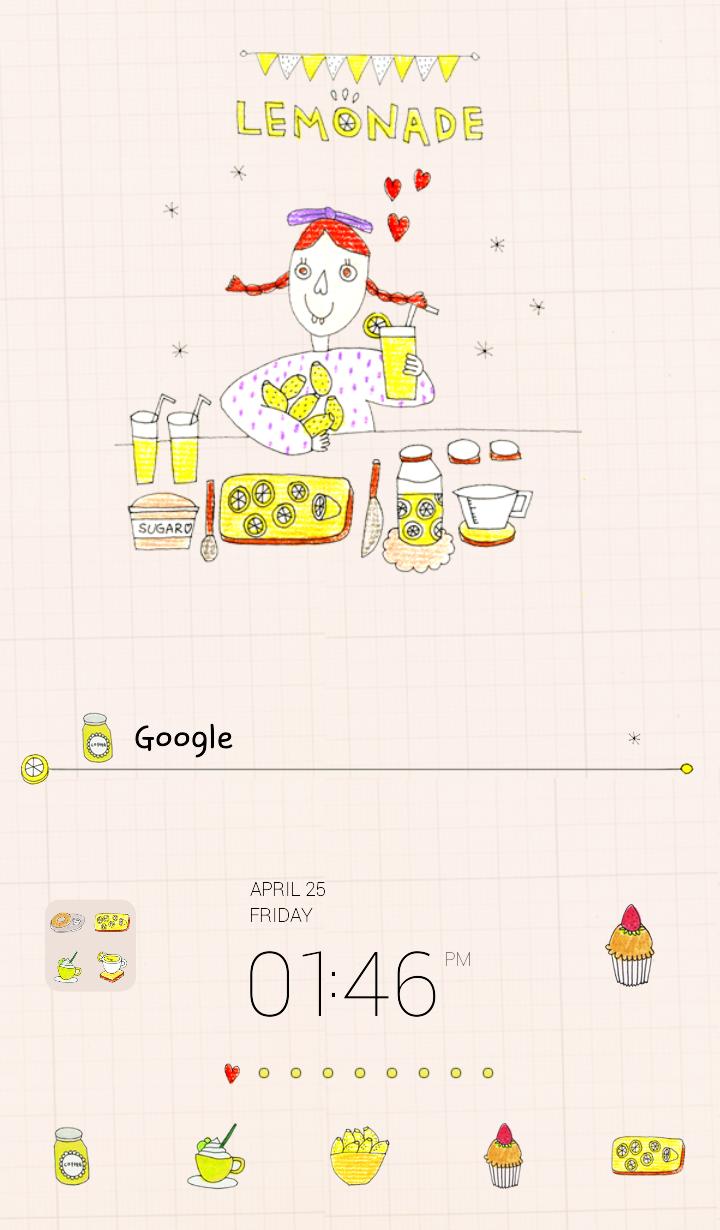Screen dimensions: 720x1230
Task: Open the Google search bar
Action: click(x=183, y=739)
